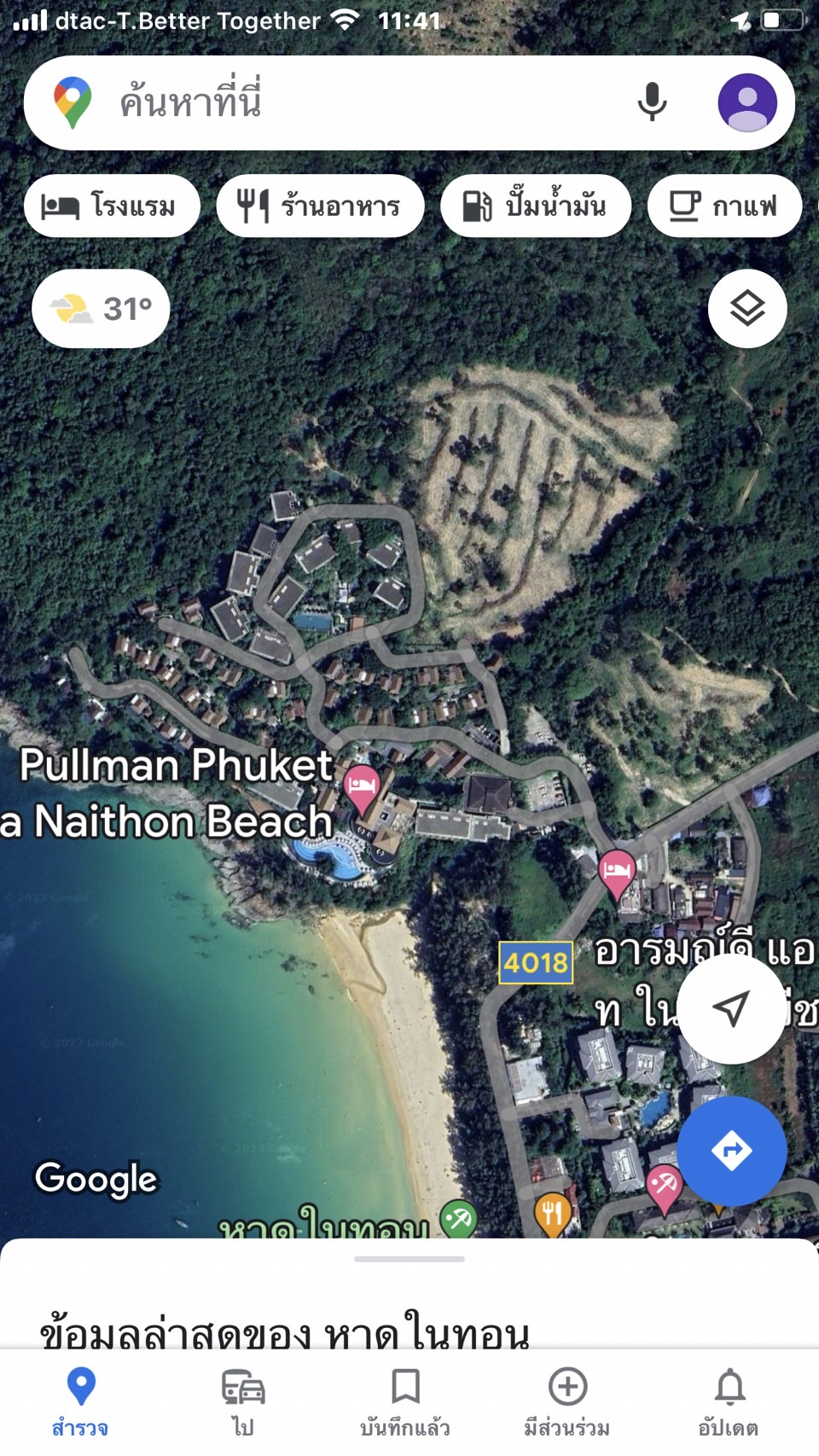Enable the ปั๊มน้ำมัน gas stations filter

pyautogui.click(x=536, y=205)
